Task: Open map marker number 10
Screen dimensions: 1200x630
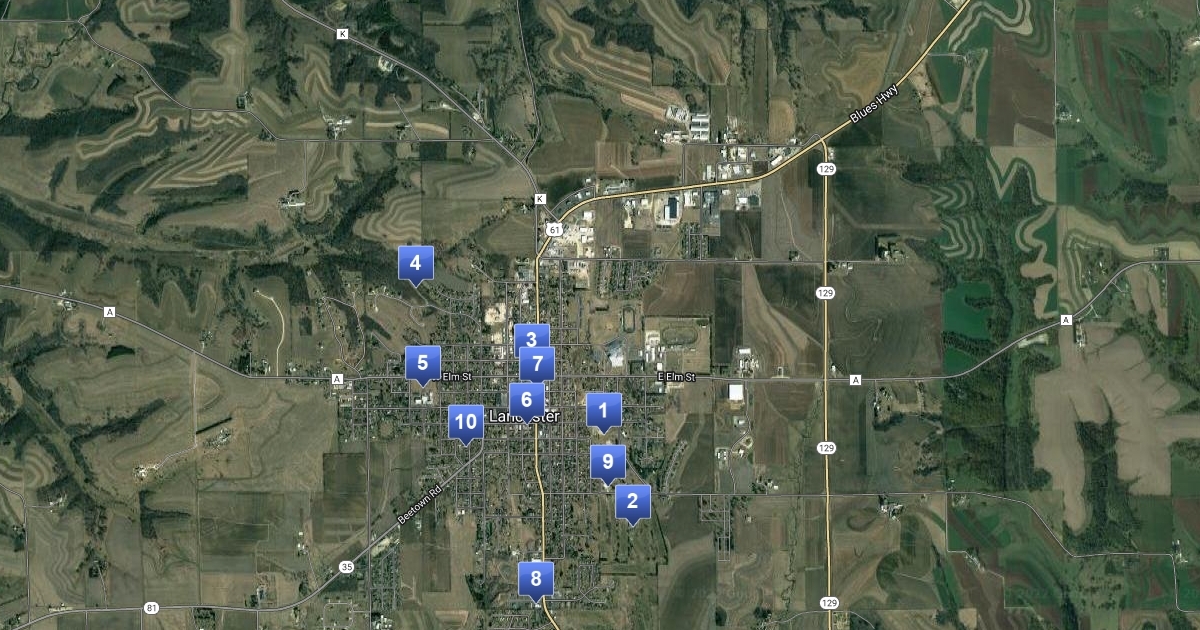Action: click(466, 422)
